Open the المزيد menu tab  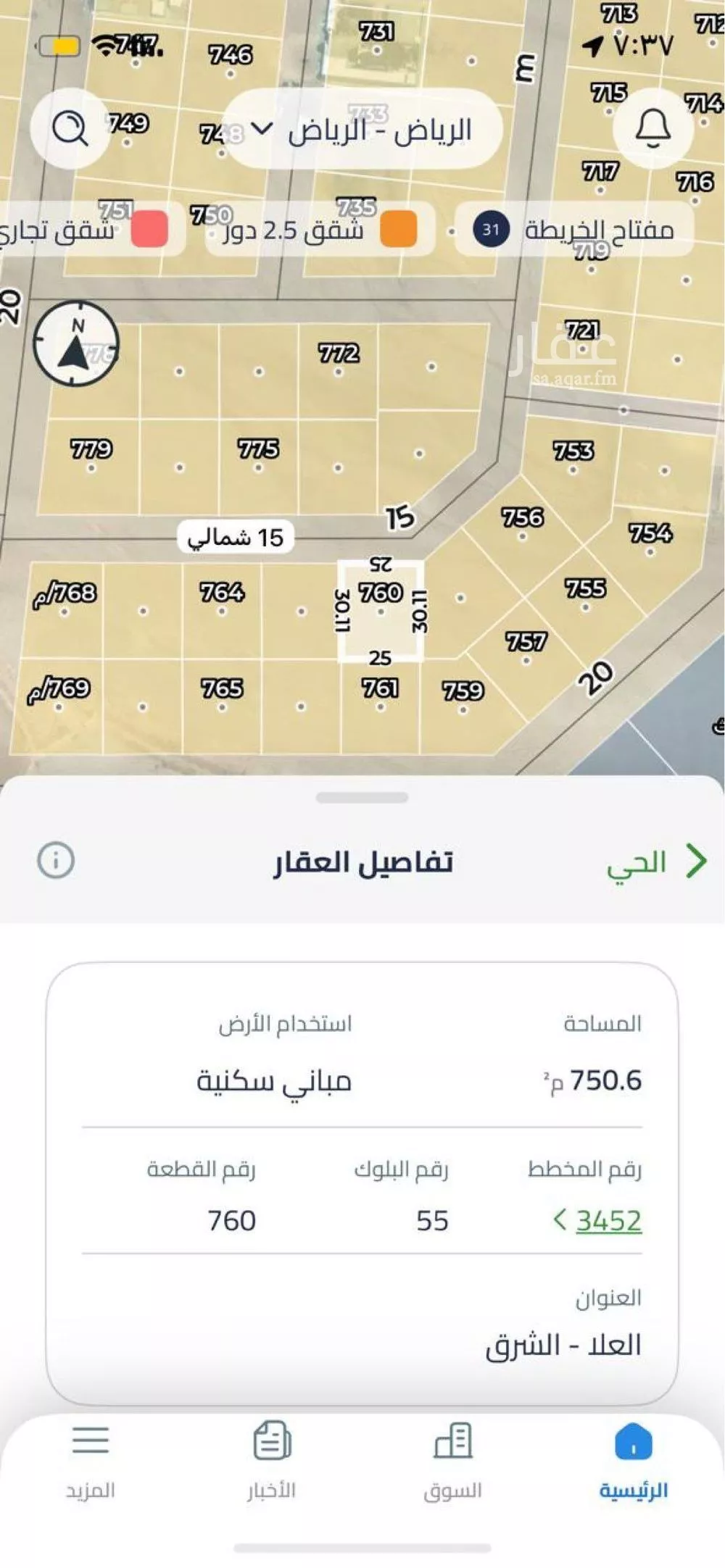pos(91,1460)
